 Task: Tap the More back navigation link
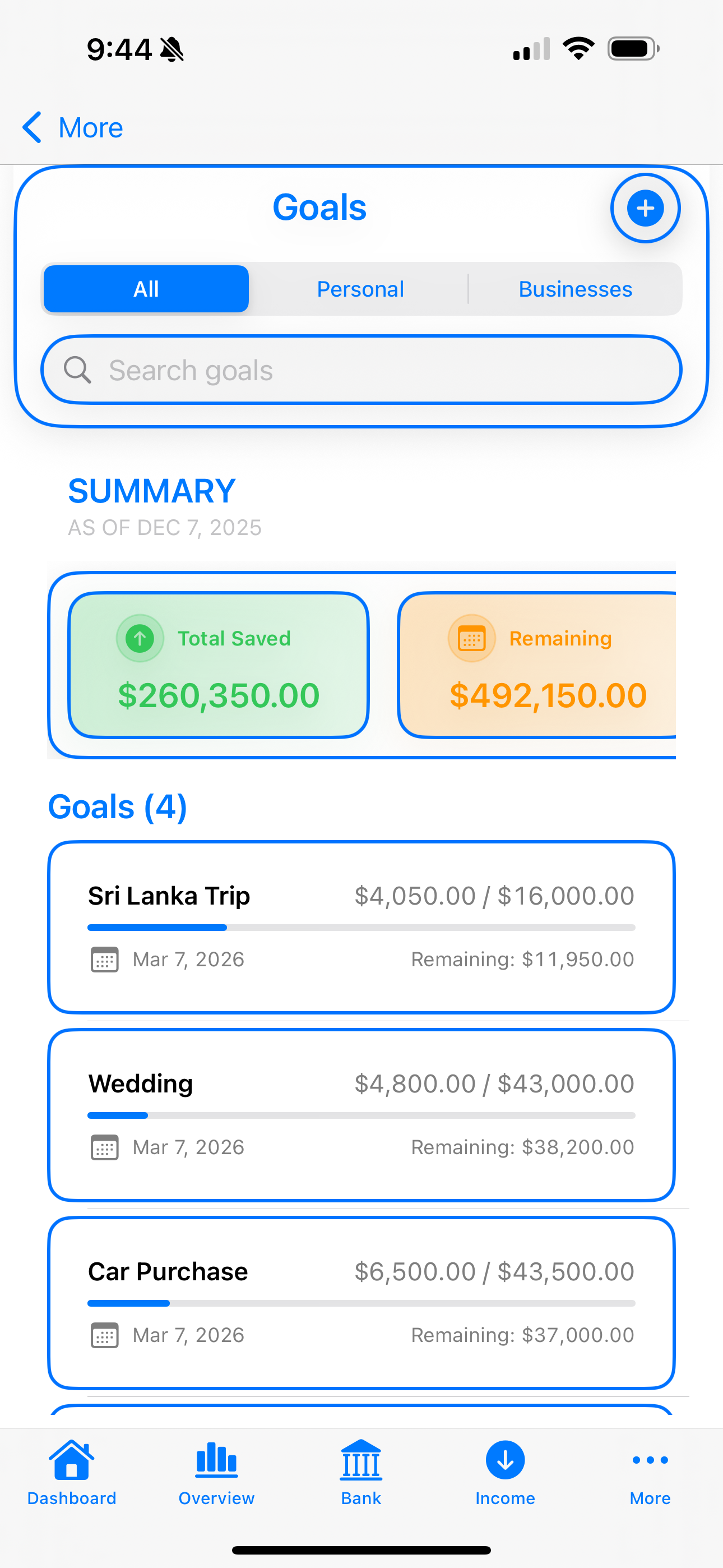pos(72,127)
